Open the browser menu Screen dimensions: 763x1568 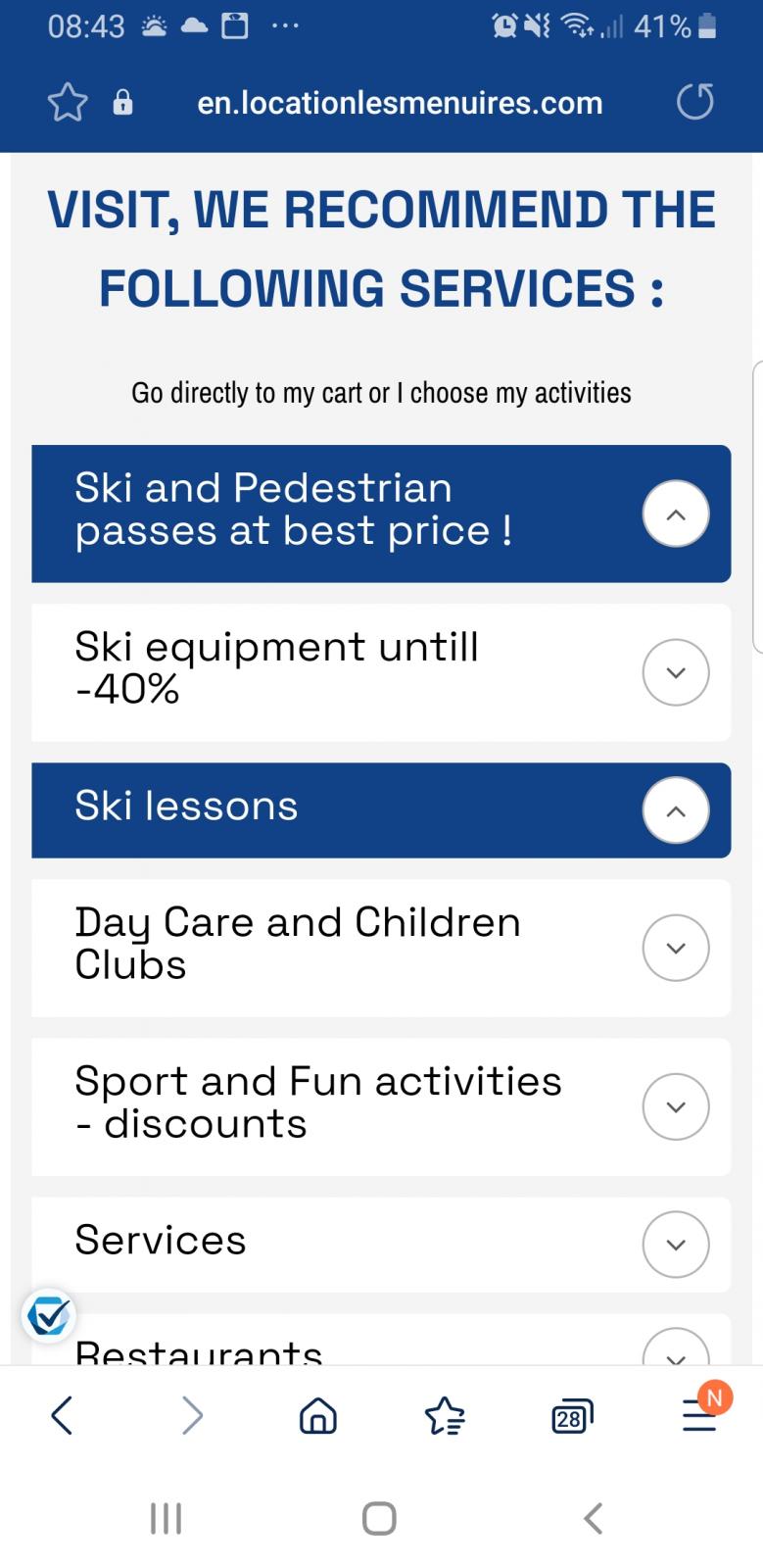tap(701, 1409)
